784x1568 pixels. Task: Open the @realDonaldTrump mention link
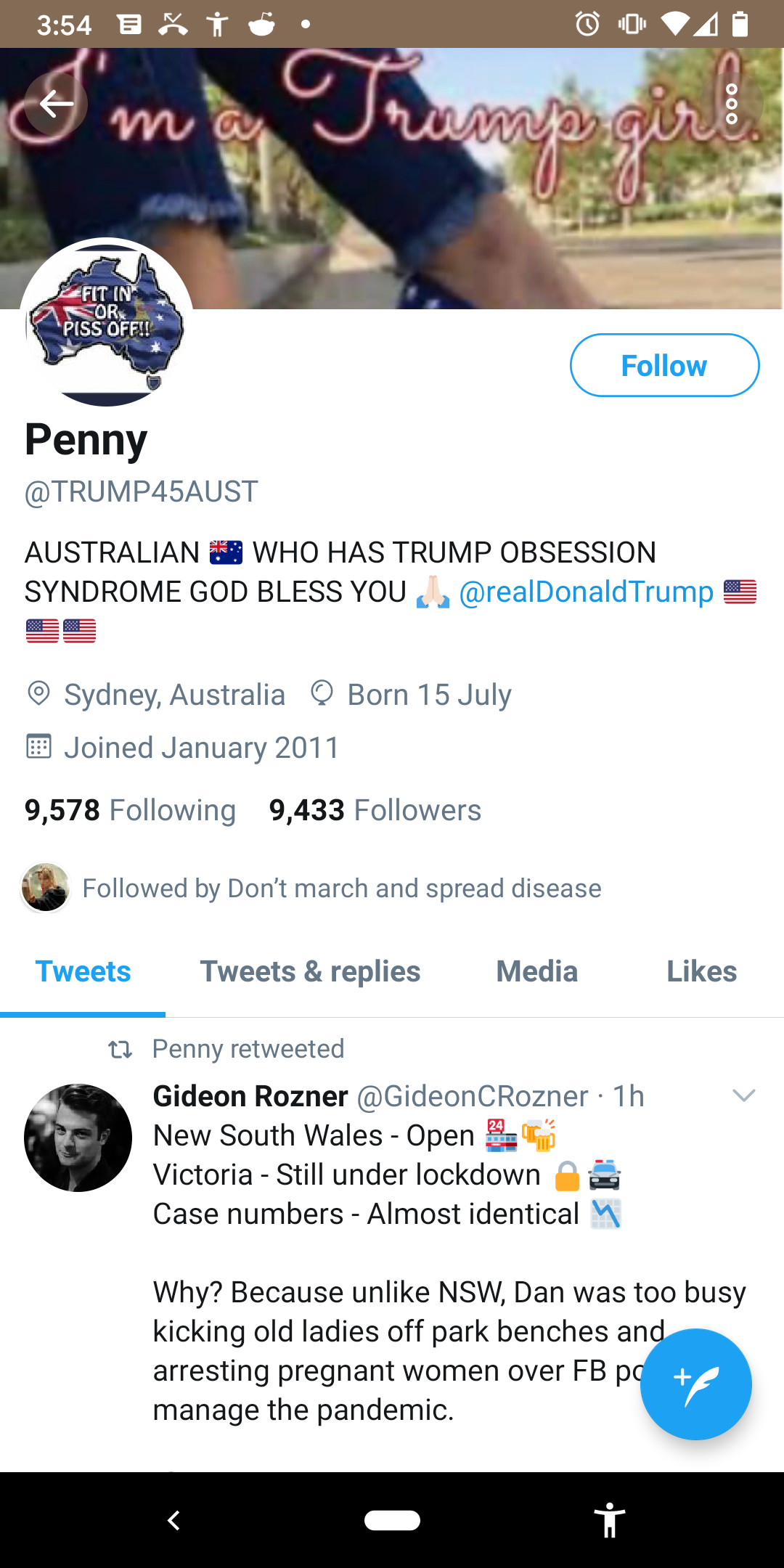pos(586,592)
